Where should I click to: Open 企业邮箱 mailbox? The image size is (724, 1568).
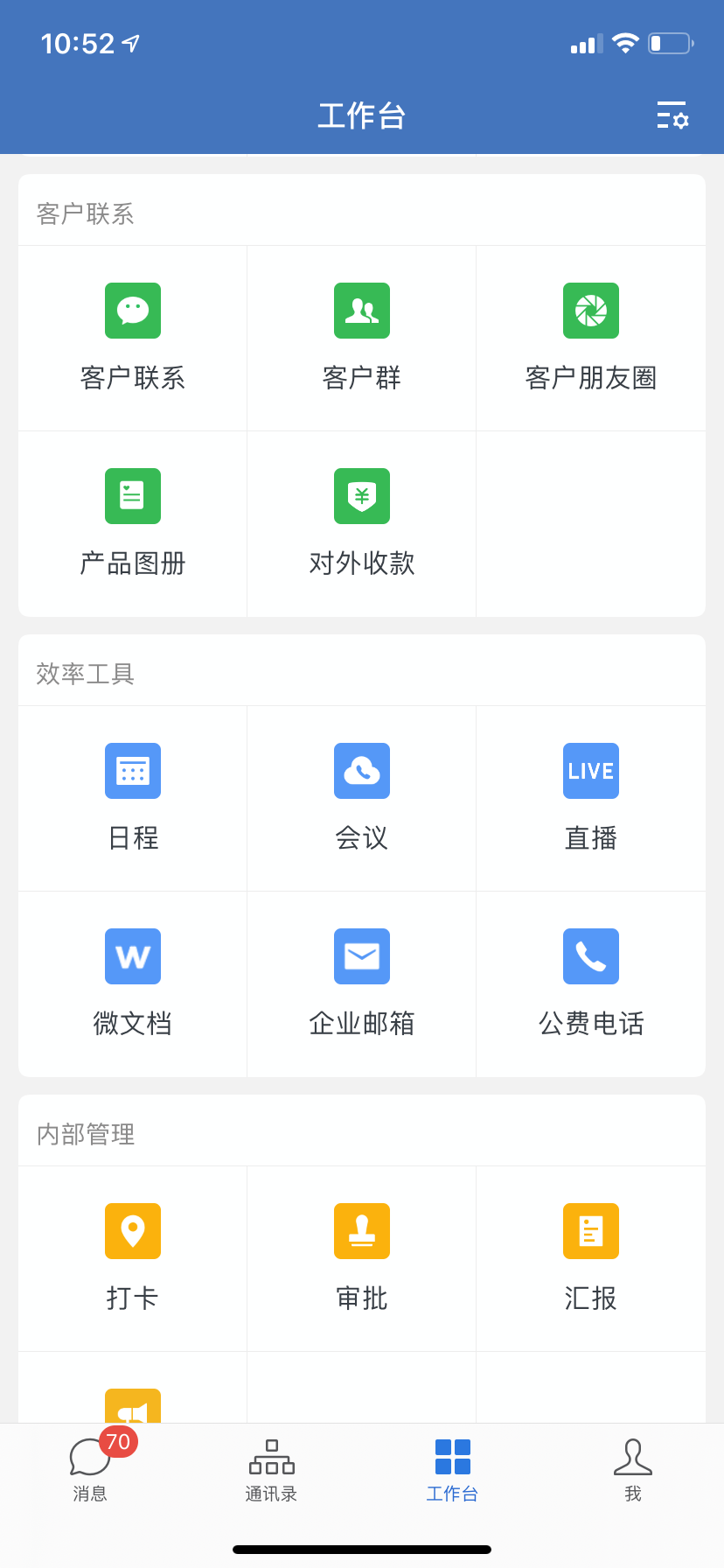tap(362, 984)
